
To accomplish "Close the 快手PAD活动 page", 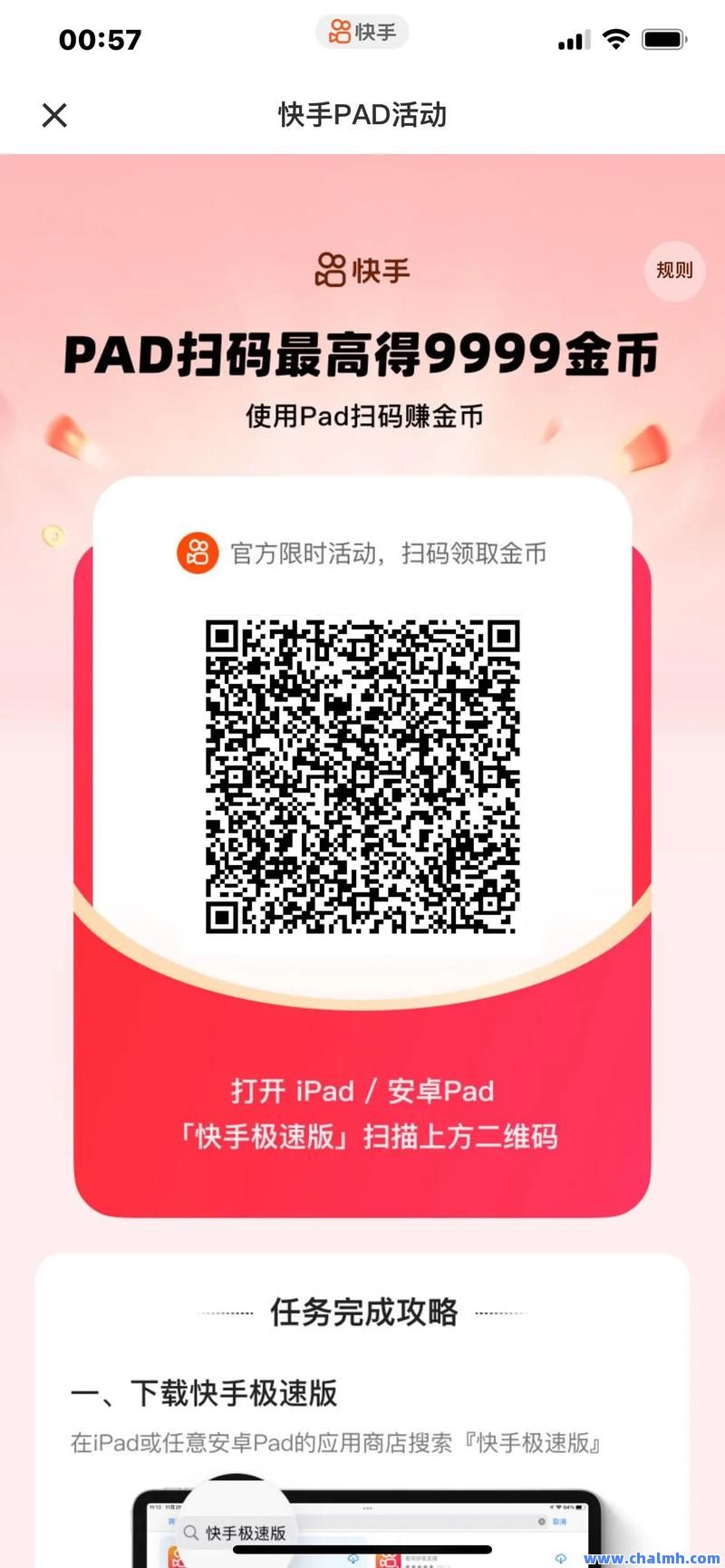I will click(54, 115).
